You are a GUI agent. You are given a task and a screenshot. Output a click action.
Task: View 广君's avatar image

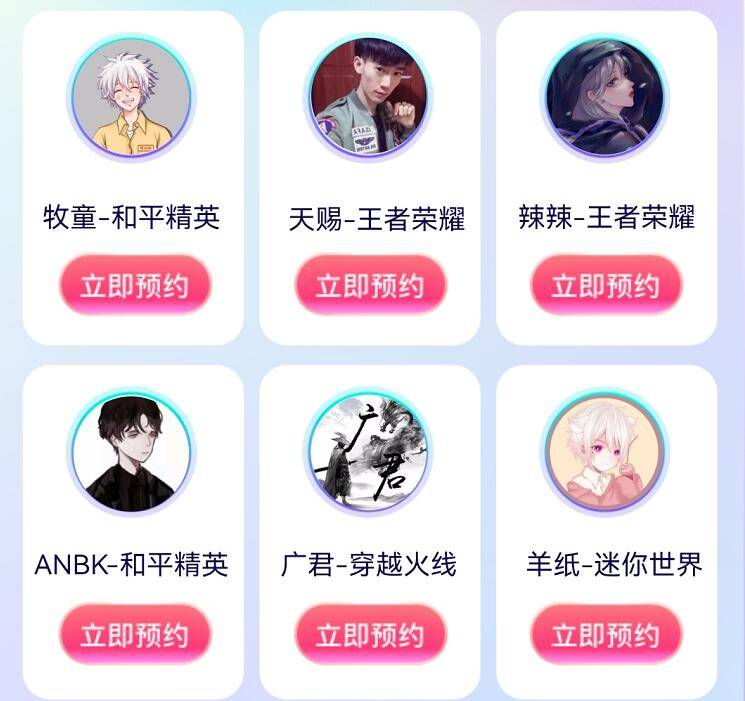click(369, 452)
